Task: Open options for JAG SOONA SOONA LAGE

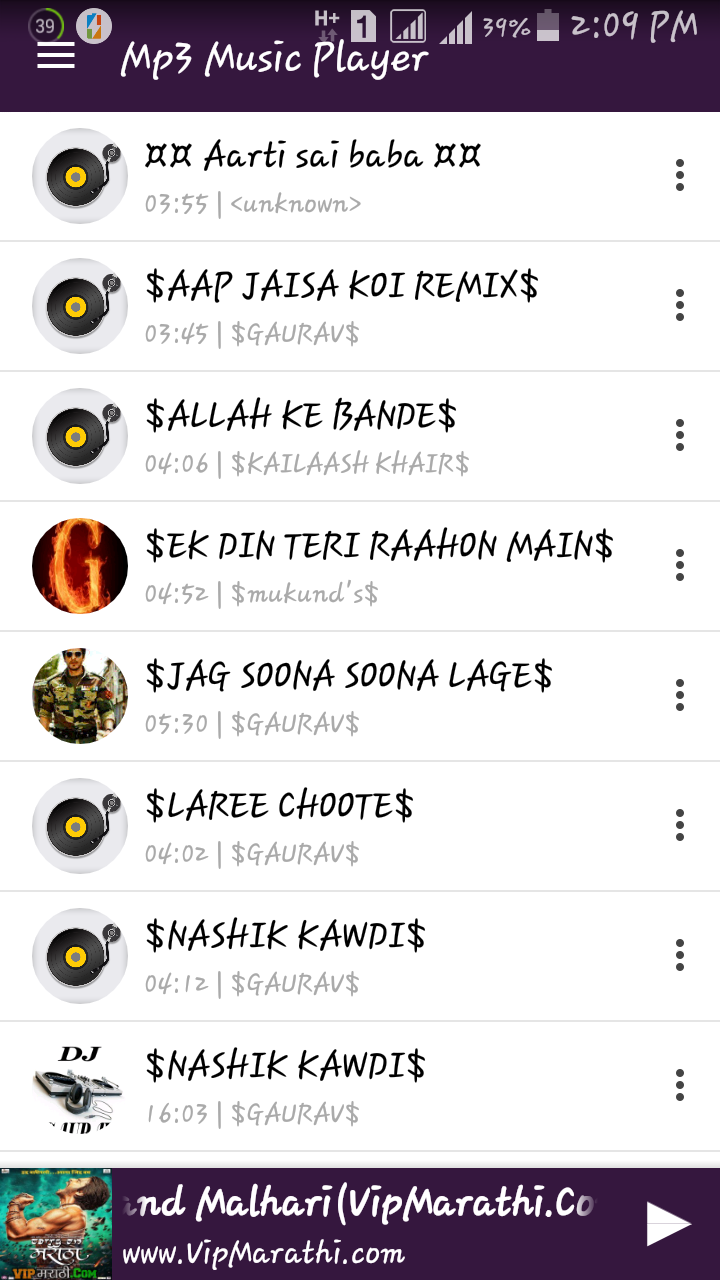Action: coord(679,695)
